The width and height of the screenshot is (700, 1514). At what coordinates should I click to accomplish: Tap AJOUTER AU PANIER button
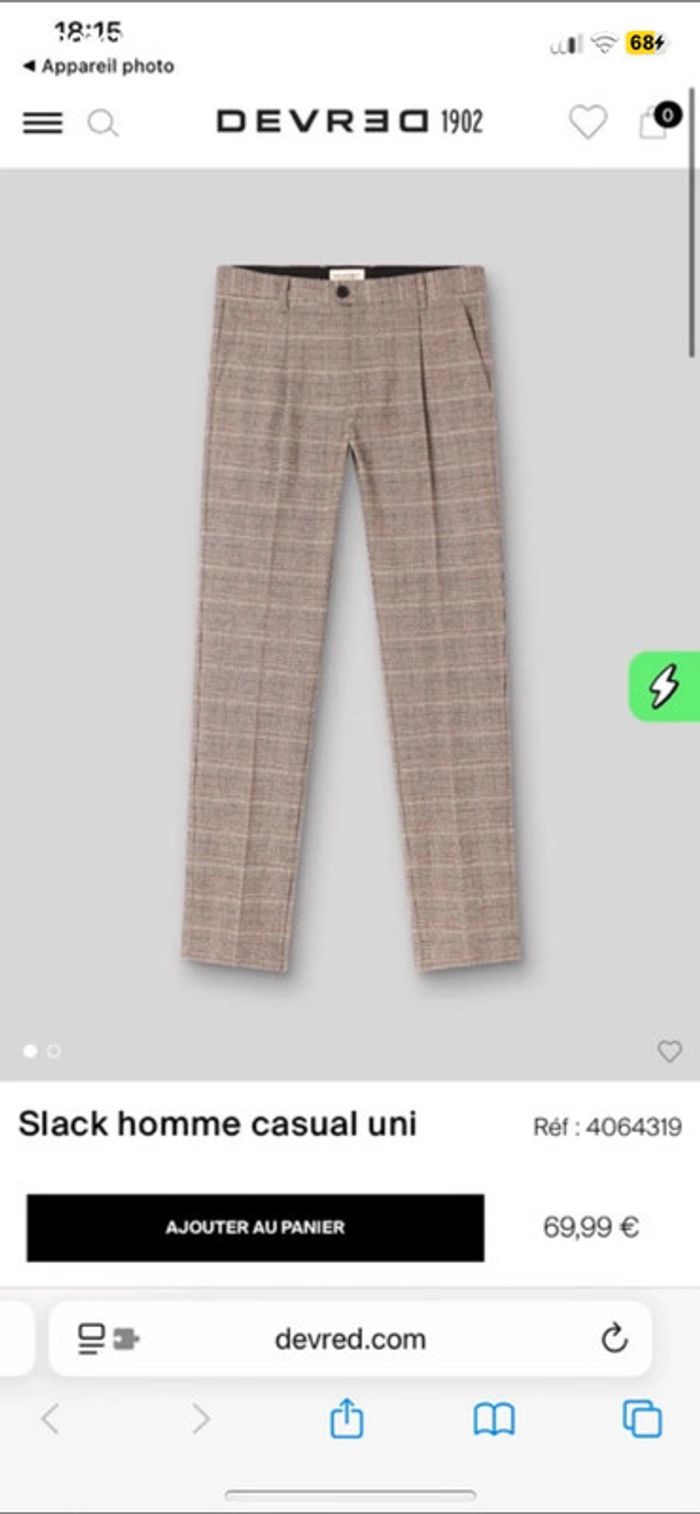[255, 1227]
